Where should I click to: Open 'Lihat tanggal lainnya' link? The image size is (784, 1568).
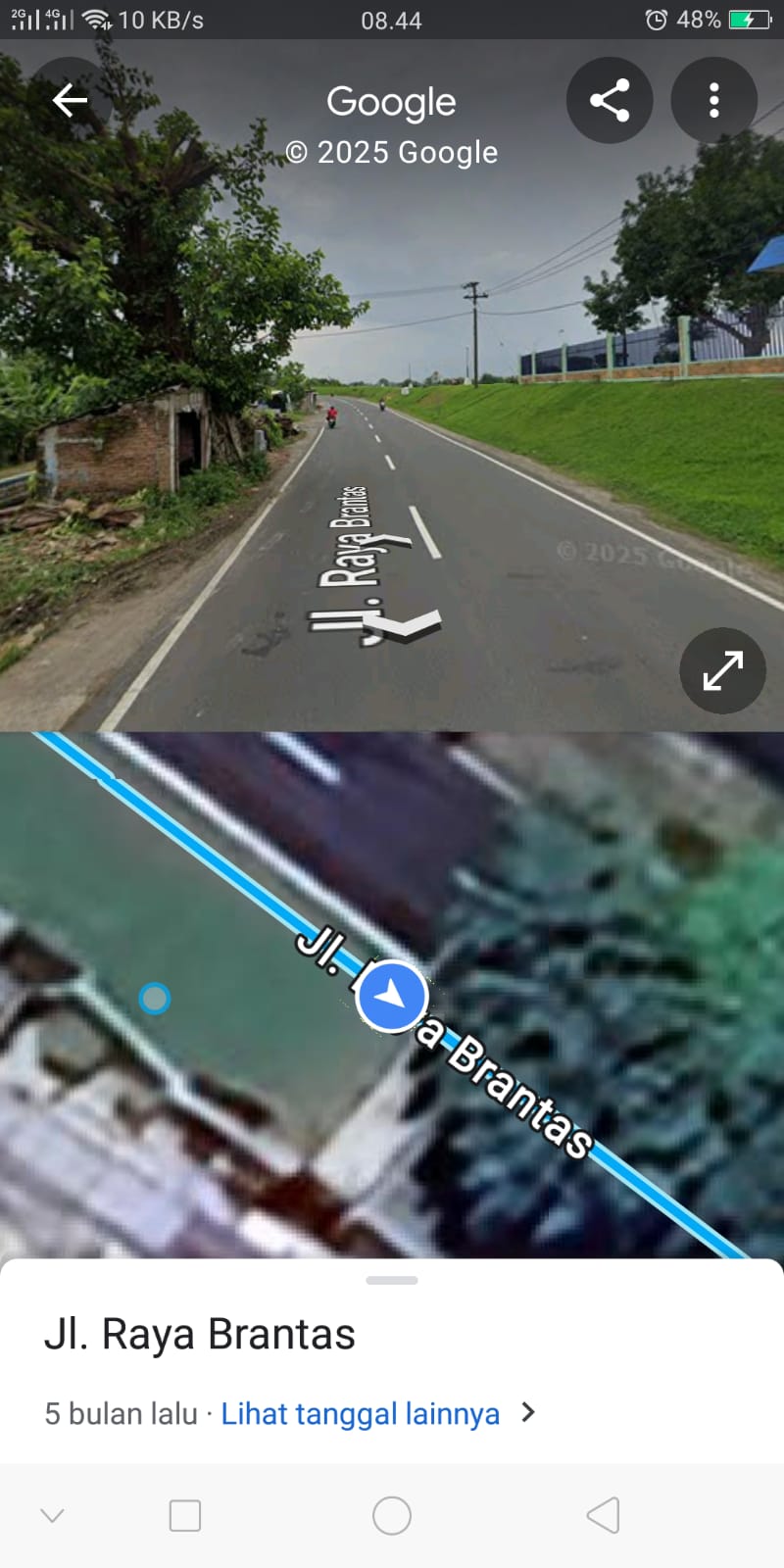tap(361, 1413)
